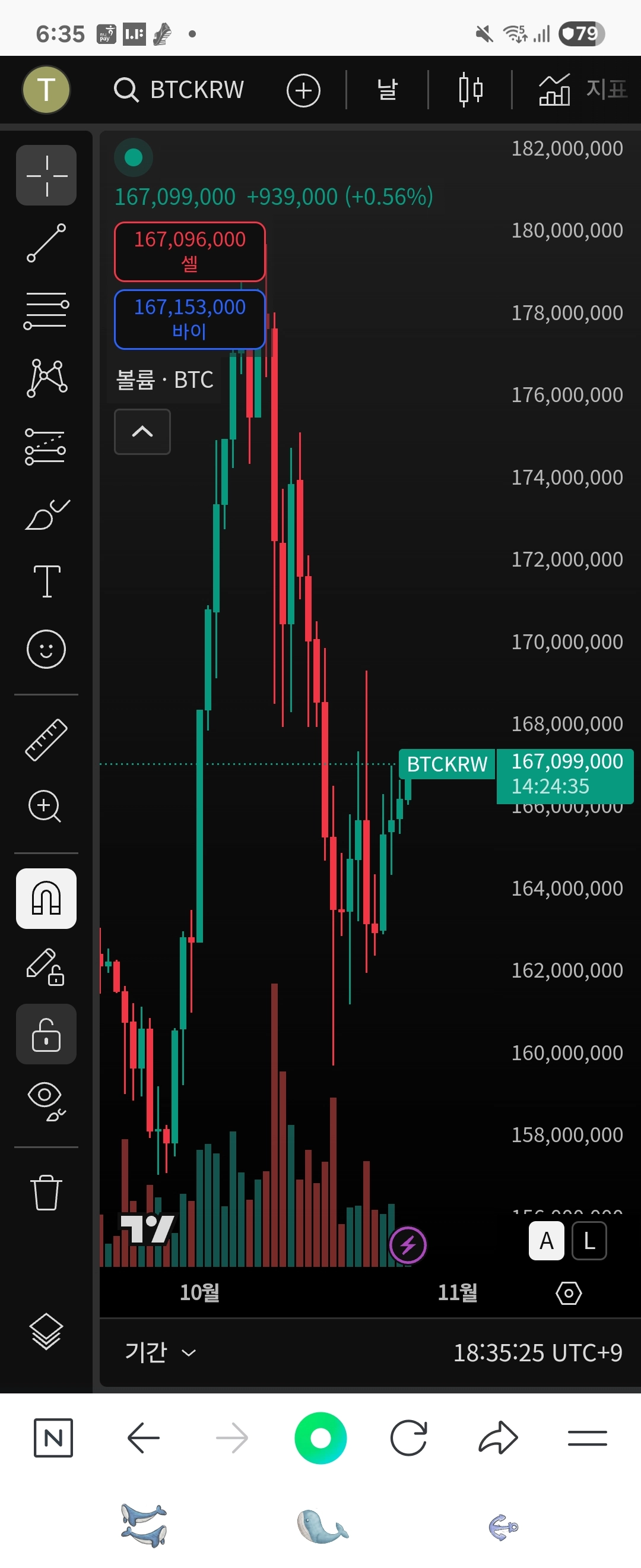Viewport: 641px width, 1568px height.
Task: Collapse the volume indicator panel
Action: click(142, 432)
